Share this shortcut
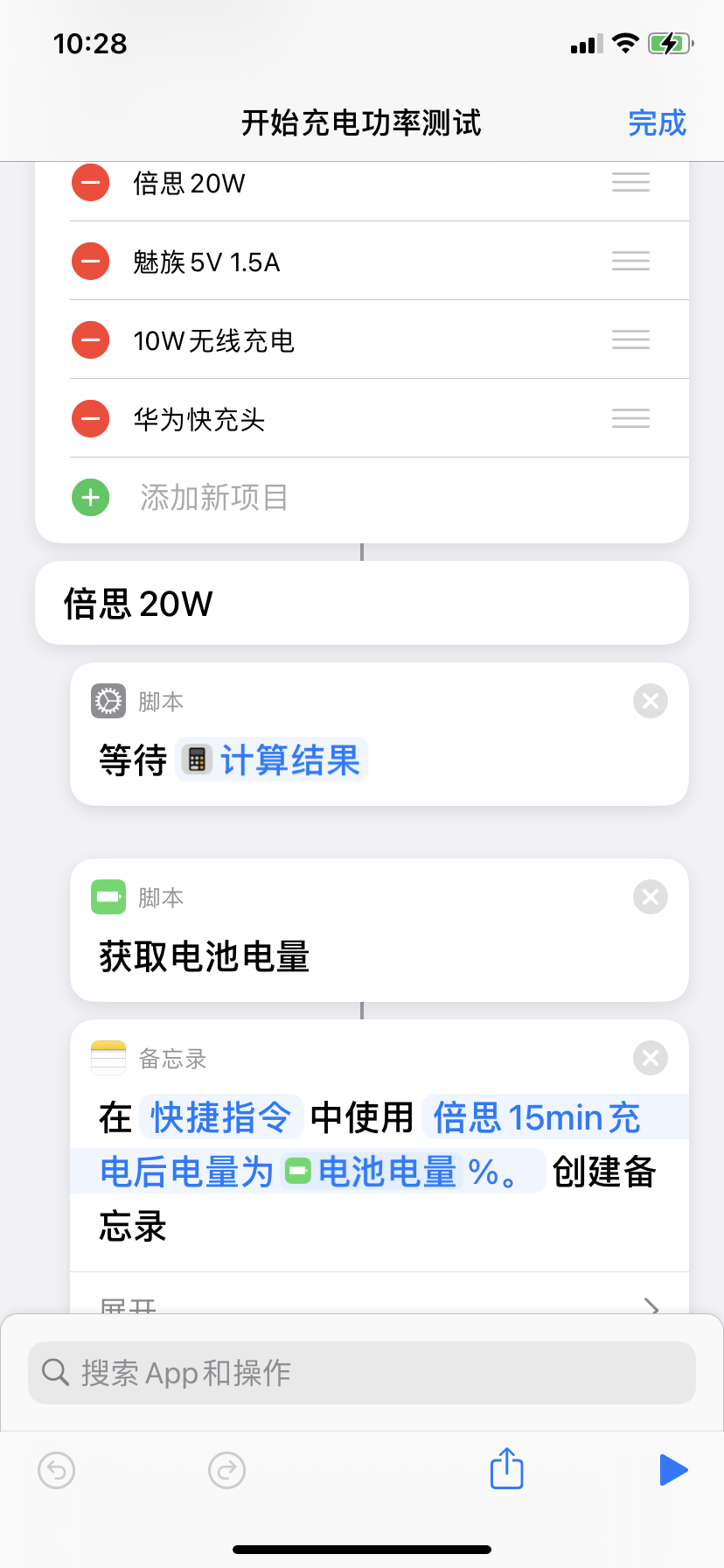 pos(506,1469)
